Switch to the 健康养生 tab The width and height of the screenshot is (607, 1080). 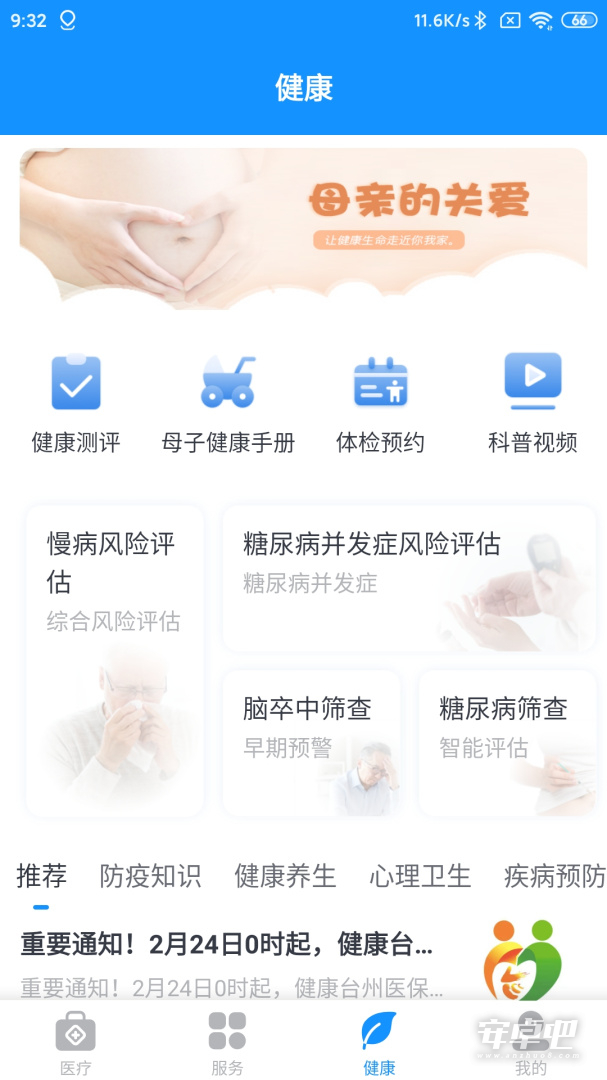285,876
